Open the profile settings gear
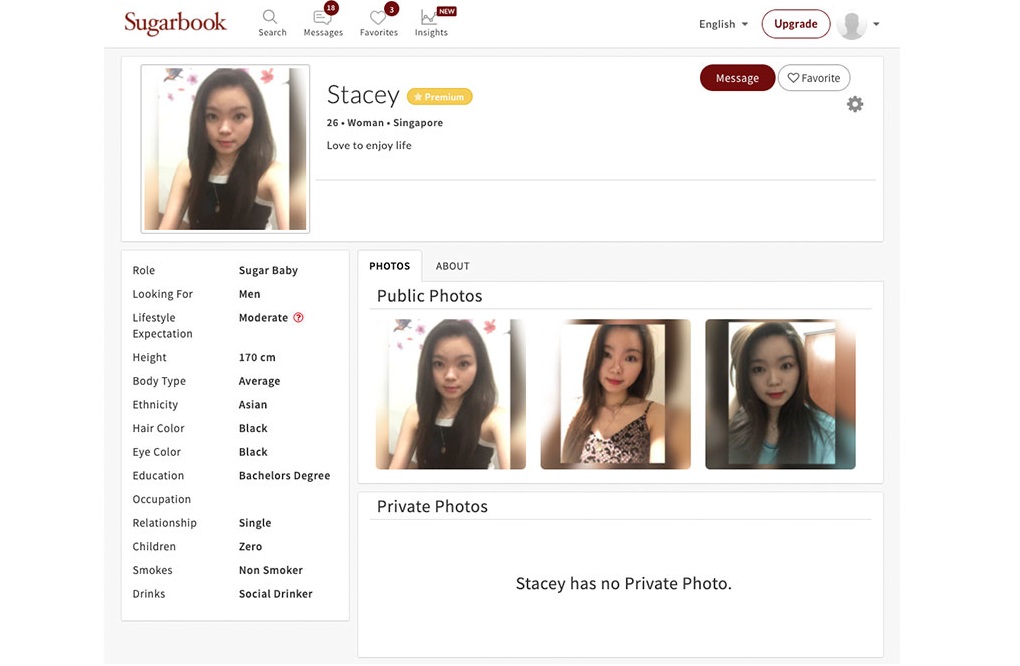Screen dimensions: 1020x666 pos(855,104)
